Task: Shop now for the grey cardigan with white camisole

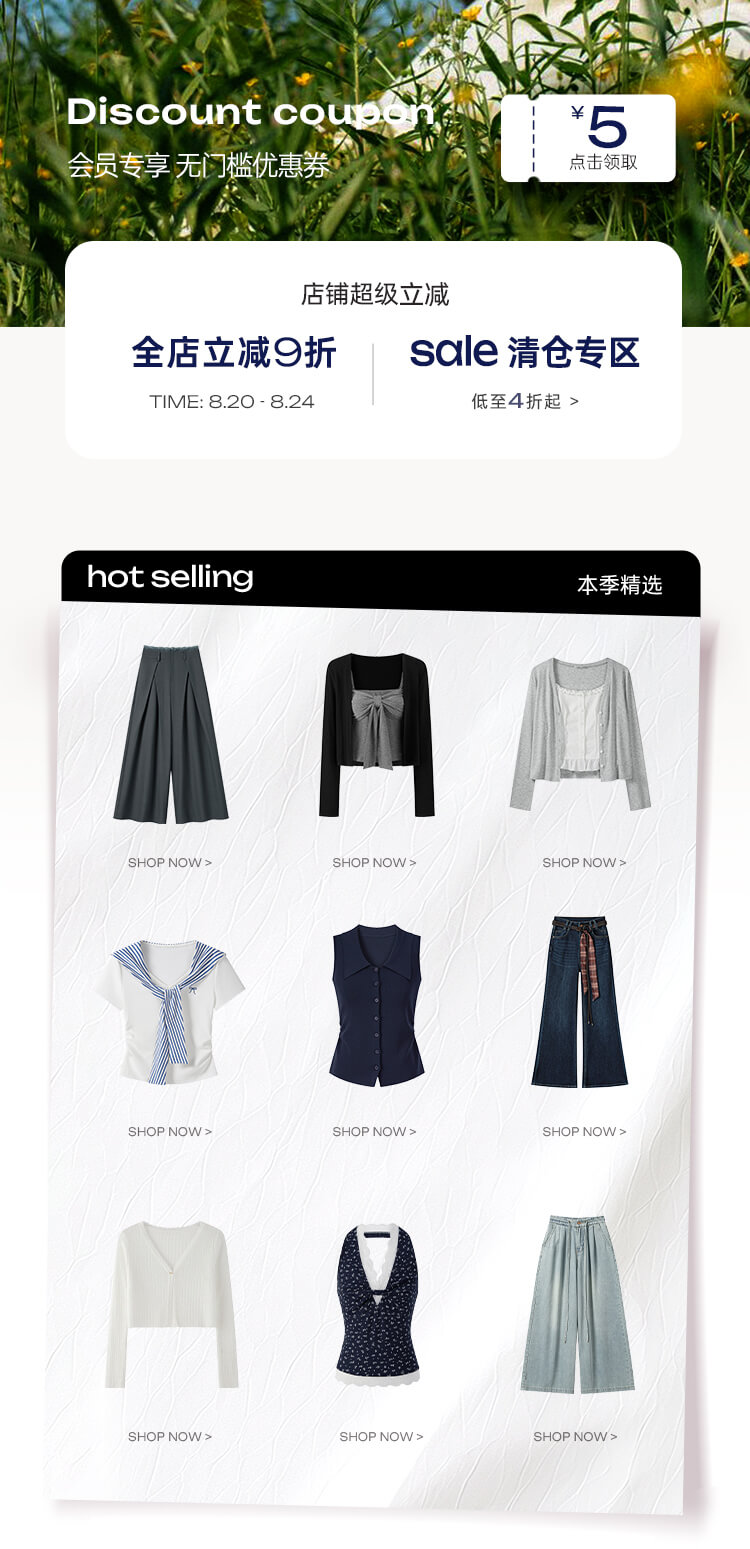Action: click(x=584, y=862)
